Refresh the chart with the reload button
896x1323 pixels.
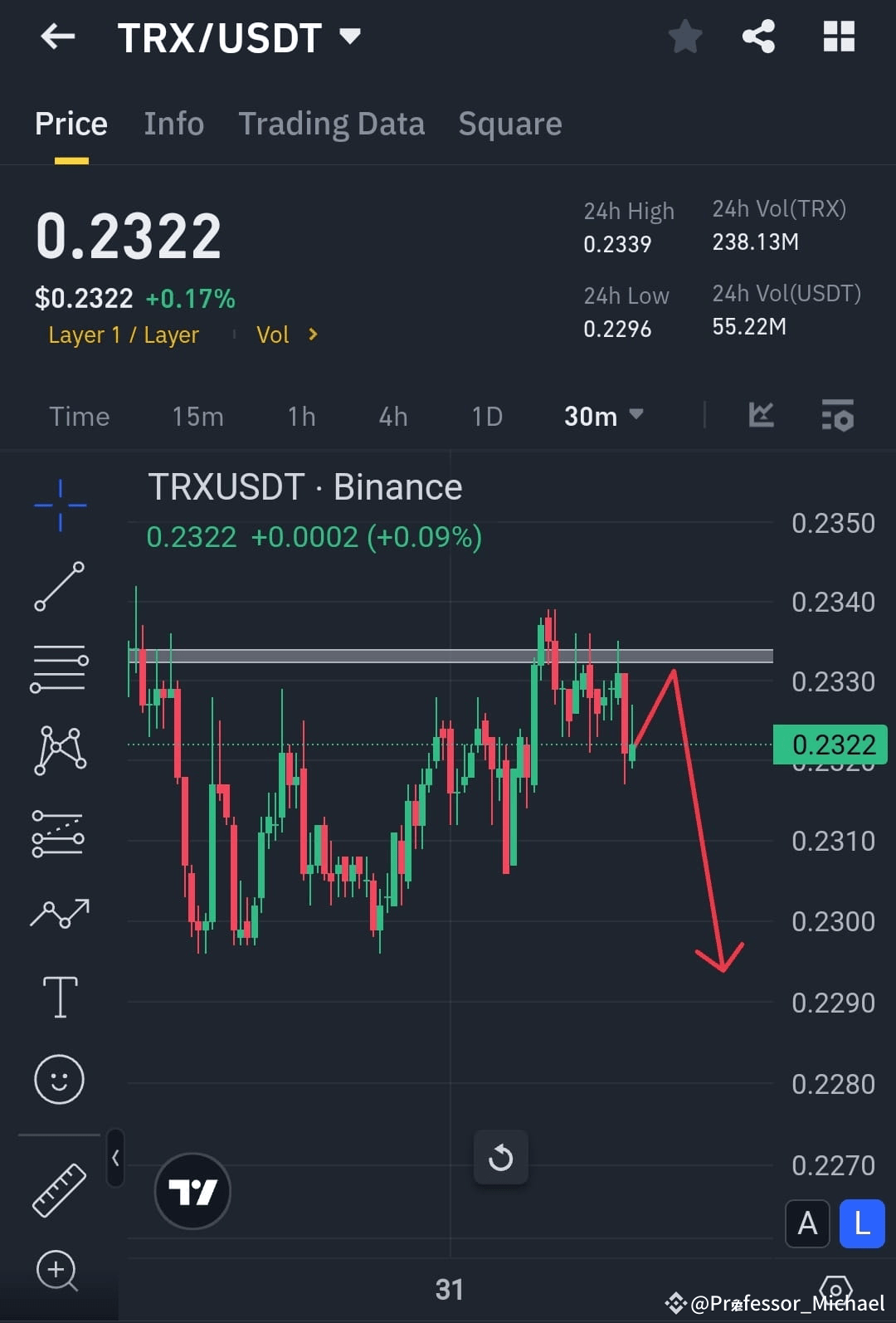pos(500,1157)
